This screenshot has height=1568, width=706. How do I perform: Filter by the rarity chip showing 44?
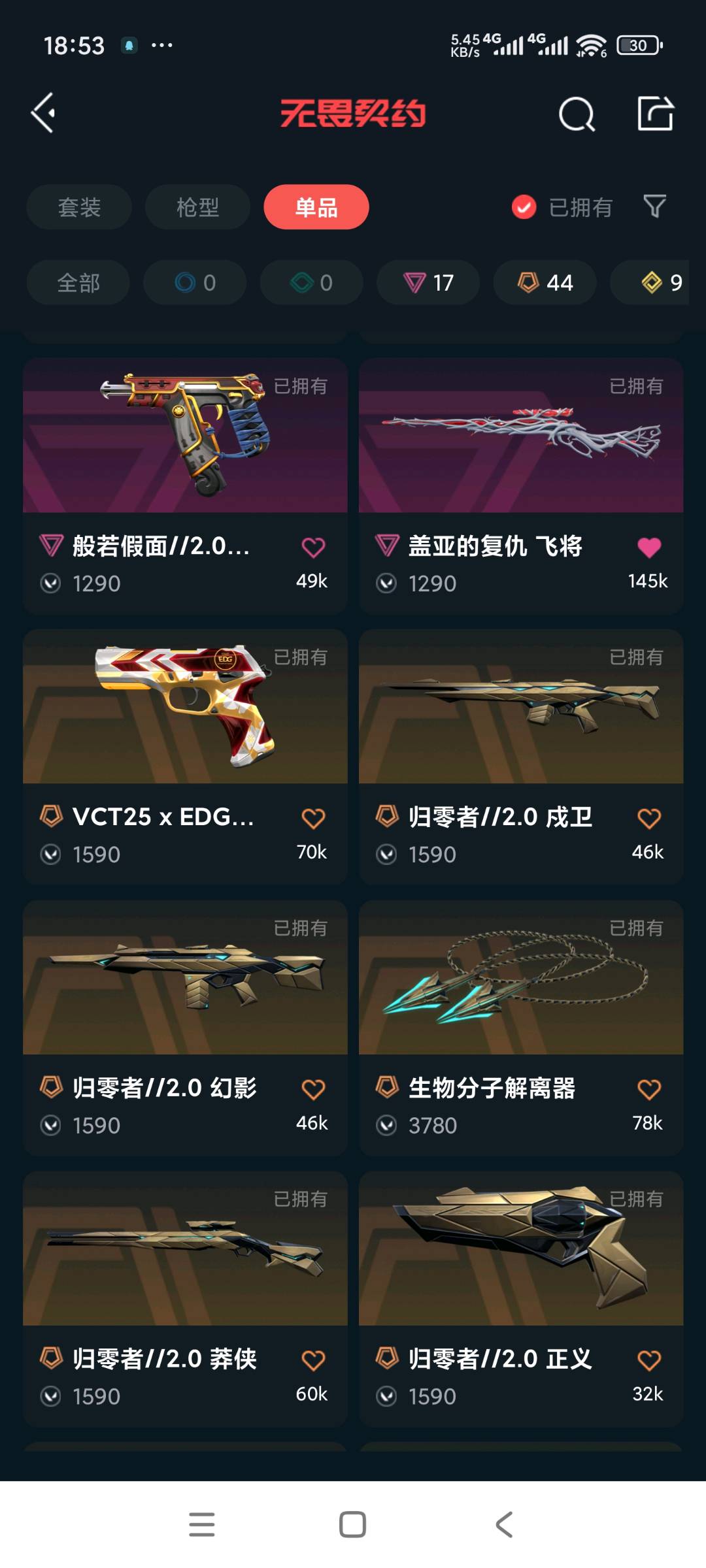545,282
